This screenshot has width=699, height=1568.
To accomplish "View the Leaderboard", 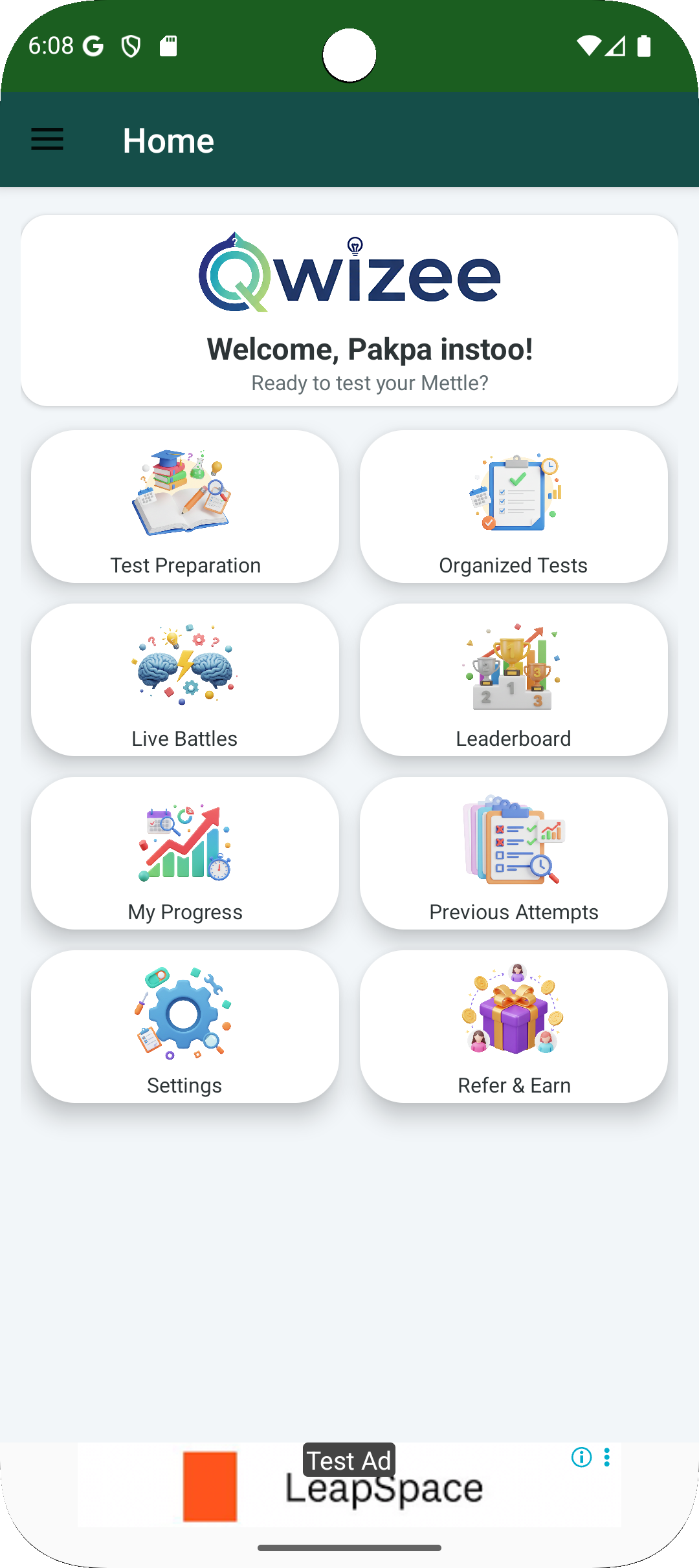I will pyautogui.click(x=514, y=680).
